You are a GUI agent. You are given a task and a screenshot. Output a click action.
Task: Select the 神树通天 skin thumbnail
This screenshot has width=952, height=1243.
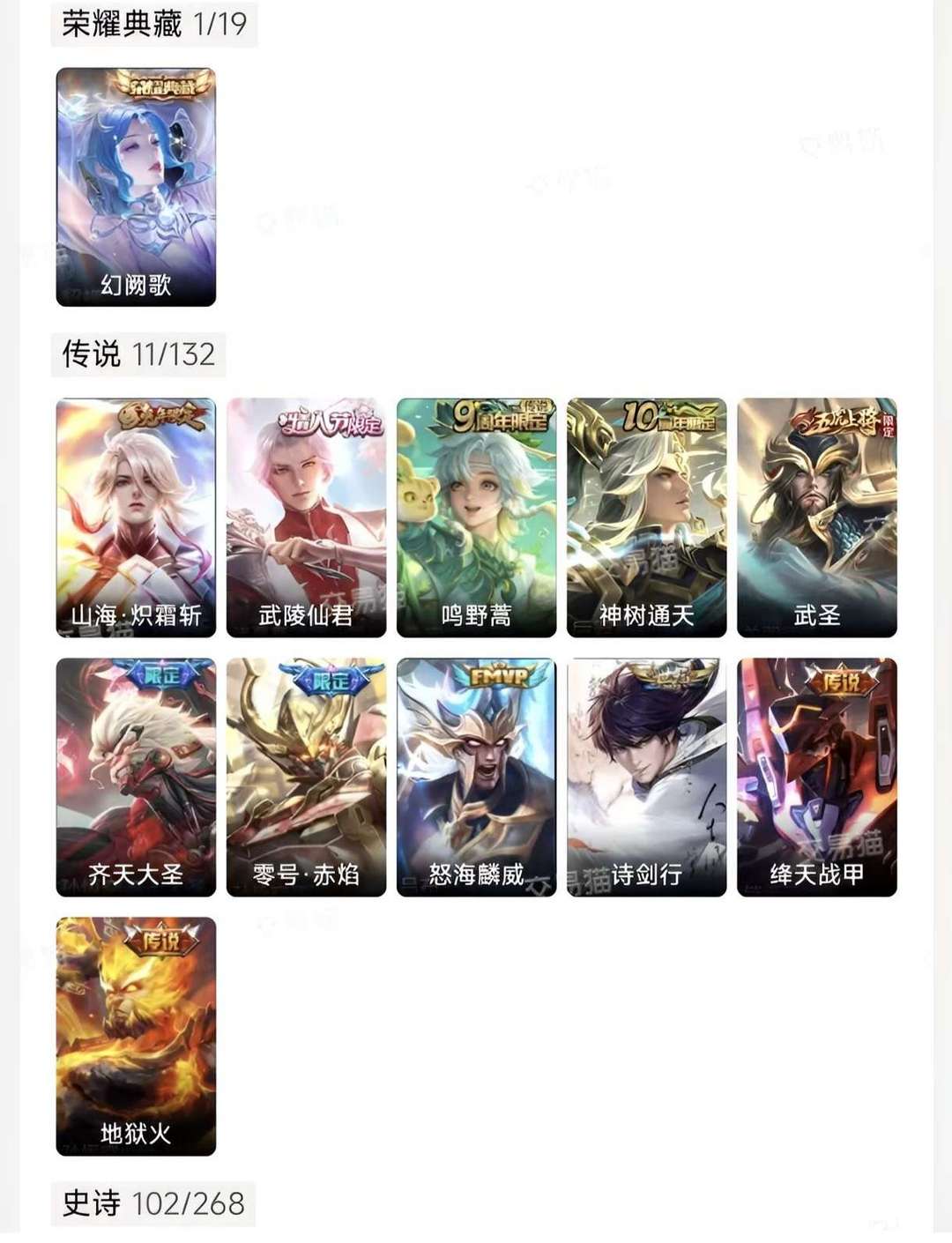646,516
